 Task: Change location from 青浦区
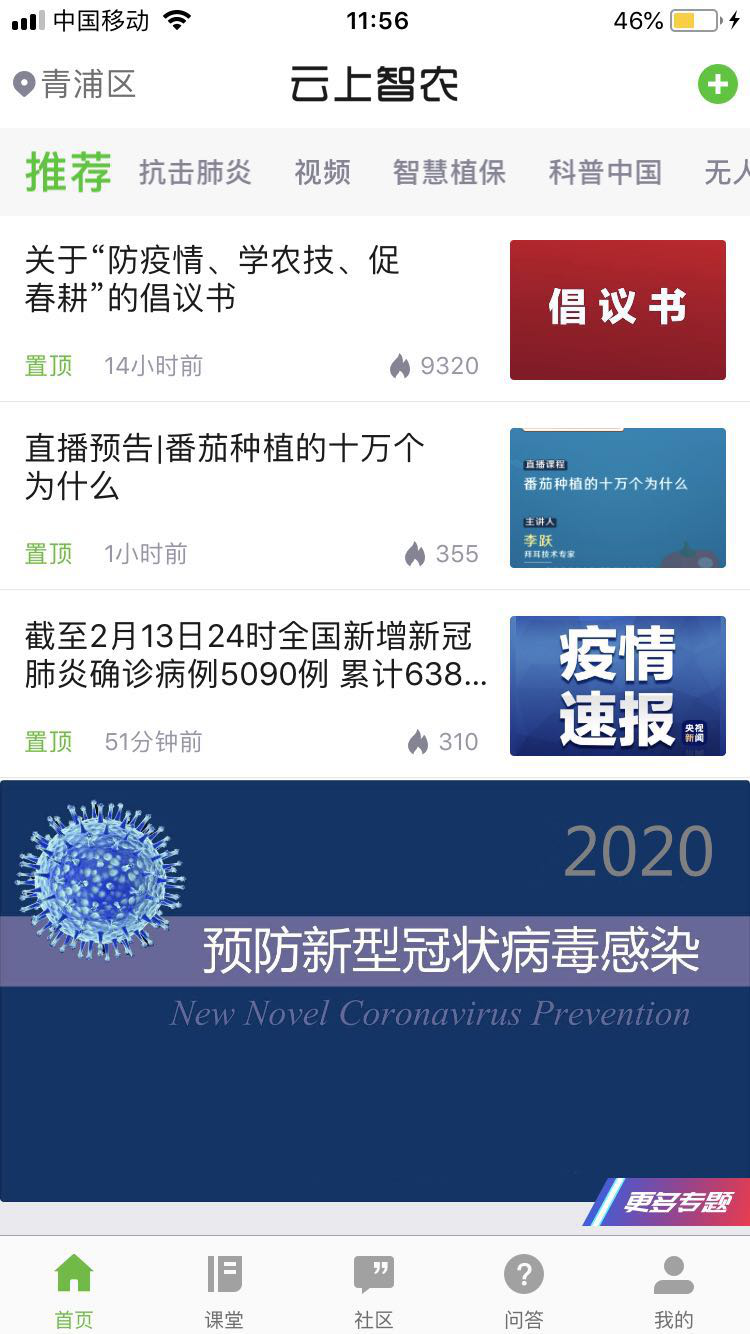pyautogui.click(x=75, y=84)
